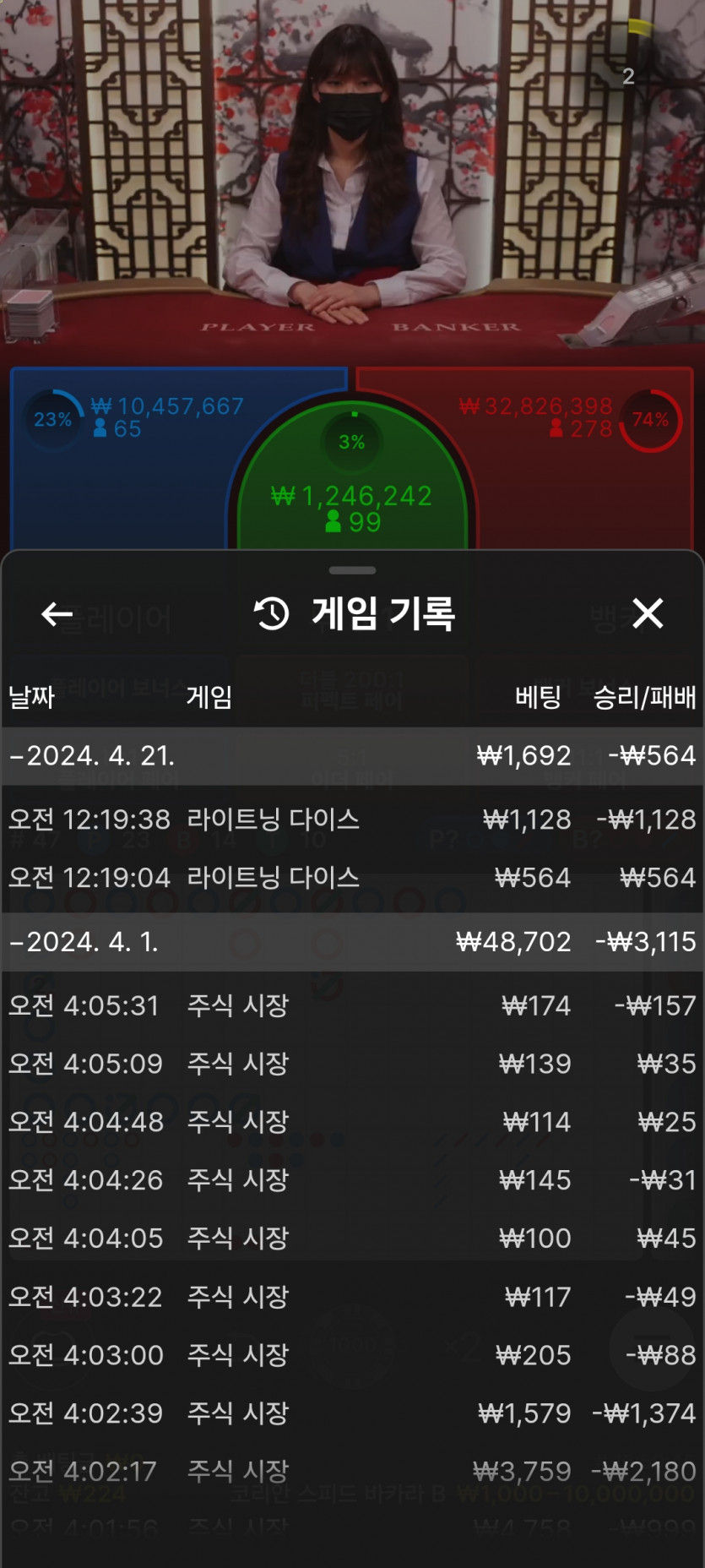Image resolution: width=705 pixels, height=1568 pixels.
Task: Open the 오전 12:19:38 라이트닝 다이스 record
Action: 352,819
